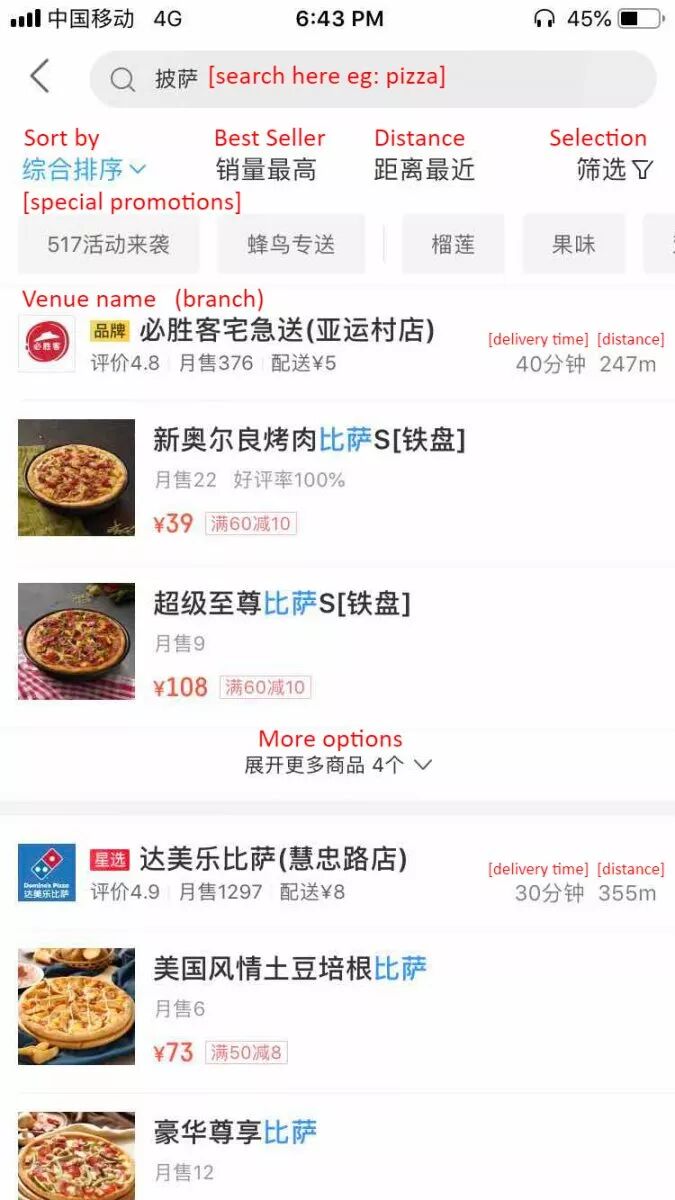The width and height of the screenshot is (675, 1200).
Task: Open the 综合排序 sort dropdown
Action: click(x=84, y=170)
